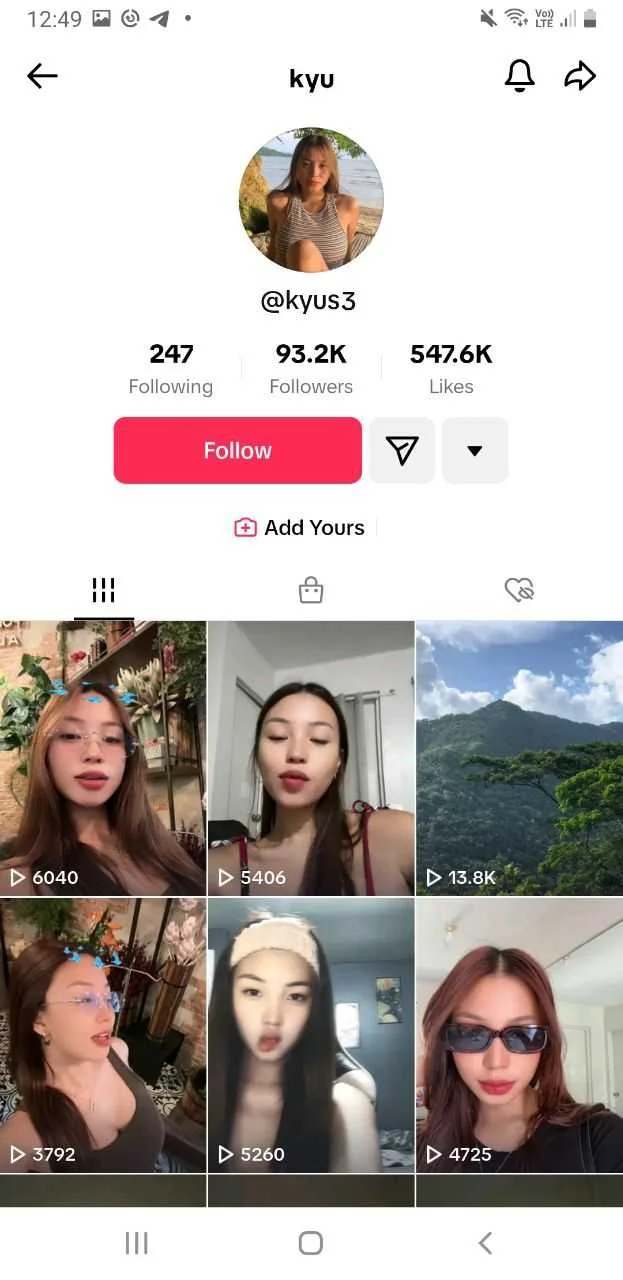The image size is (623, 1280).
Task: Follow the @kyus3 account
Action: click(237, 450)
